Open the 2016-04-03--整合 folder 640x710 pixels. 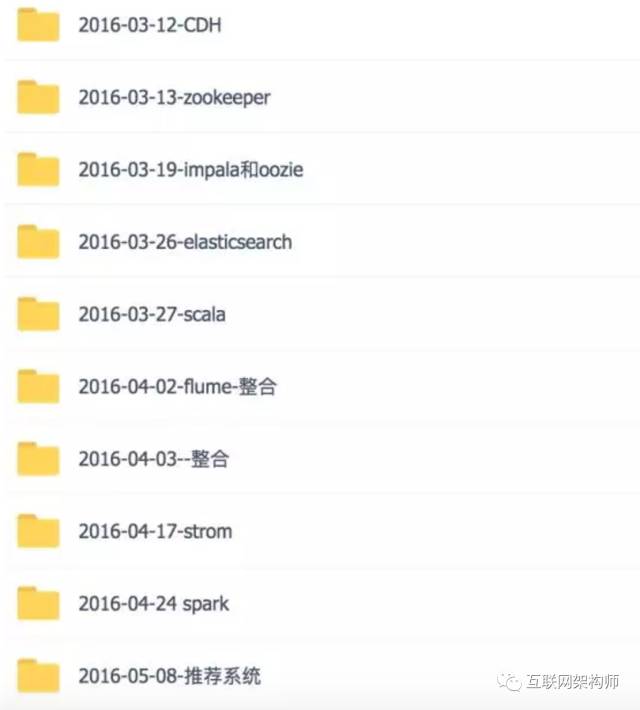153,459
